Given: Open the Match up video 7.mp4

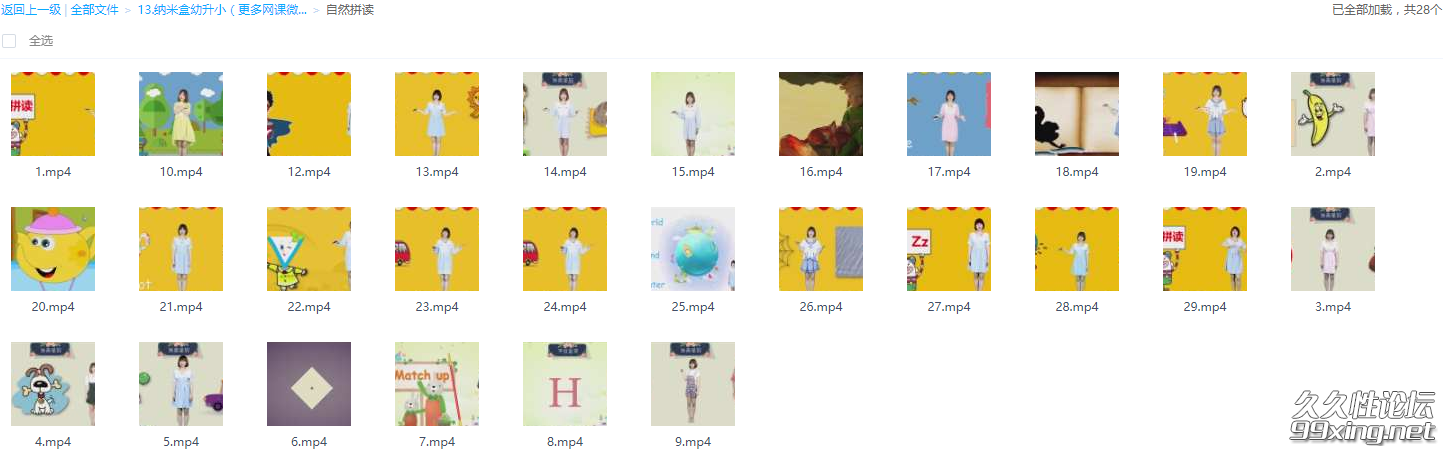Looking at the screenshot, I should tap(437, 384).
